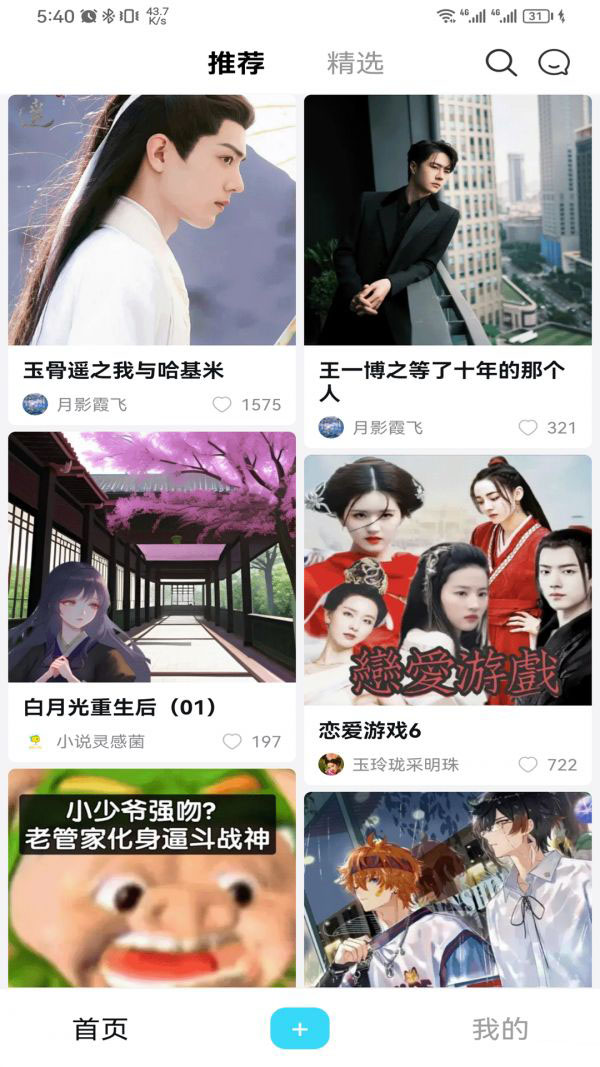
Task: Like 白月光重生后（01）
Action: click(232, 741)
